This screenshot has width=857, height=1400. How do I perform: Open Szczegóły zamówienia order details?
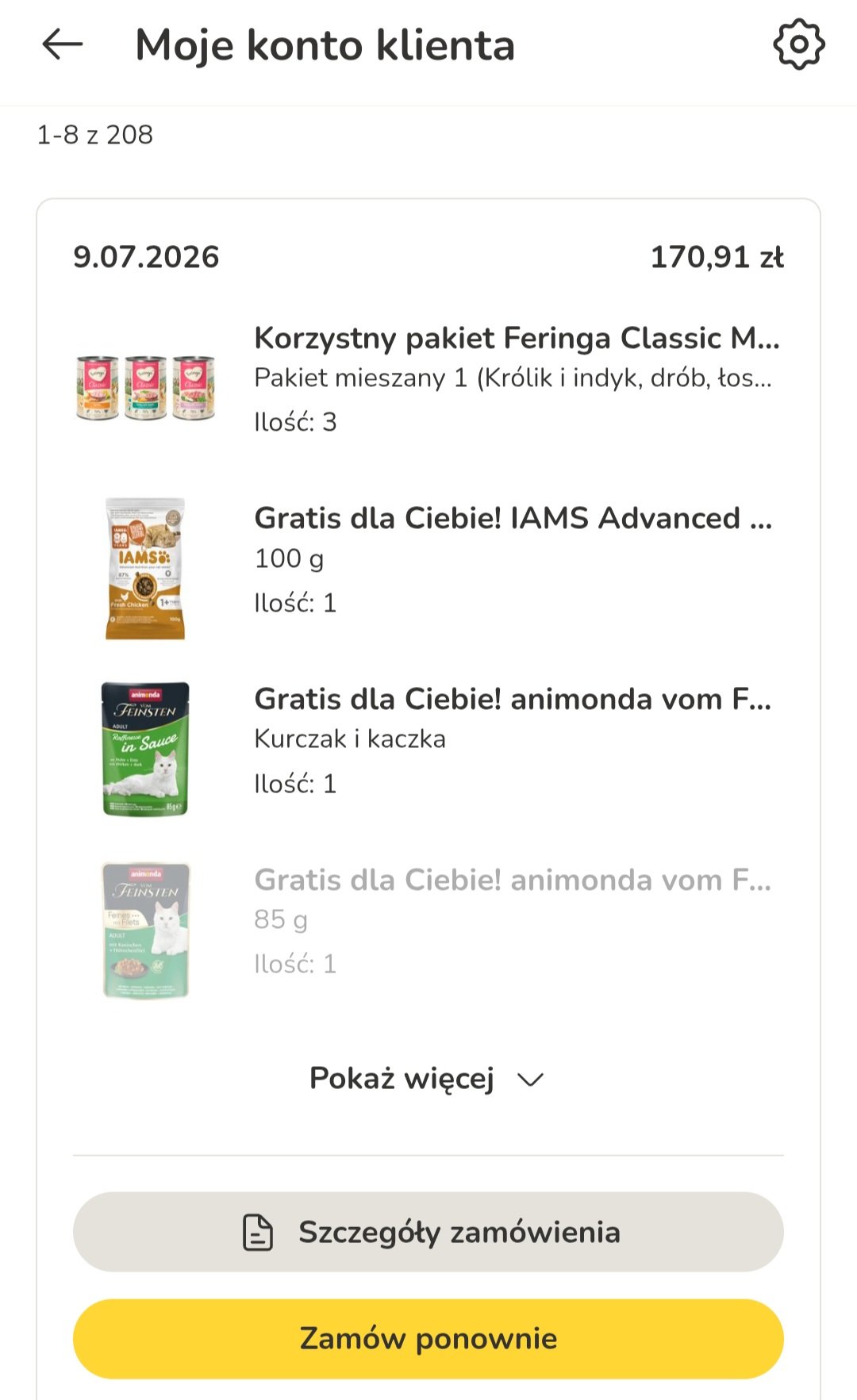(x=428, y=1232)
